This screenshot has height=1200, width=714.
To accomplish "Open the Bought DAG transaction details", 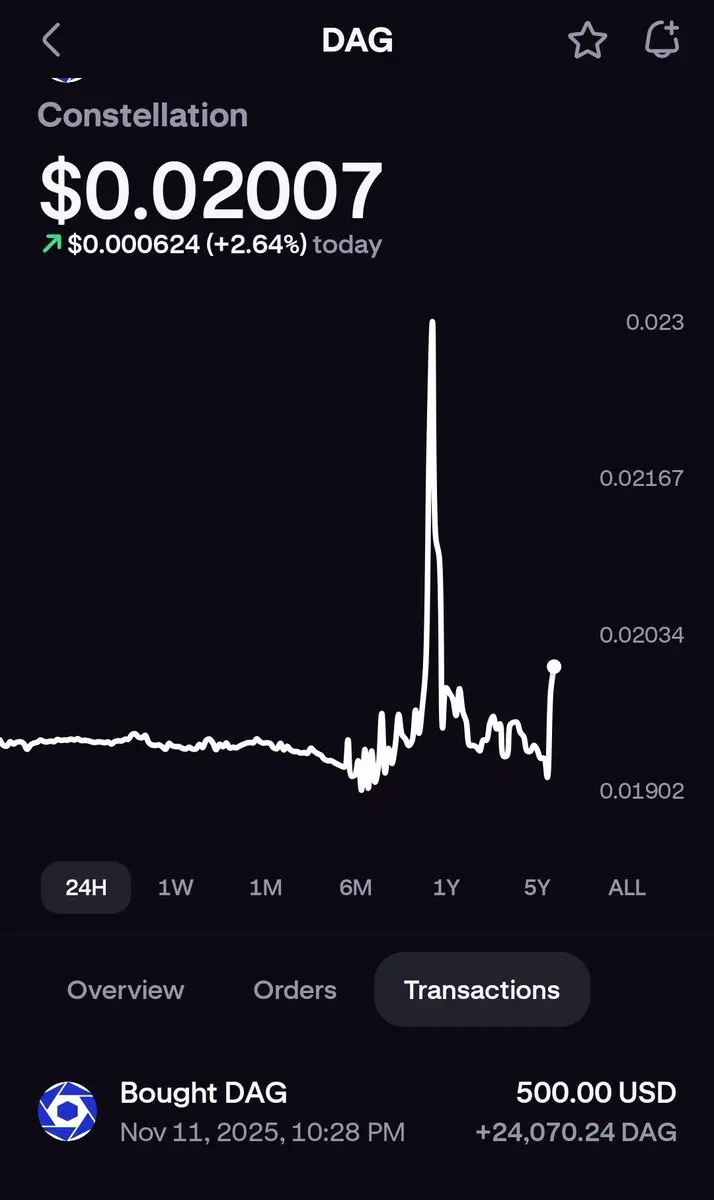I will point(357,1111).
